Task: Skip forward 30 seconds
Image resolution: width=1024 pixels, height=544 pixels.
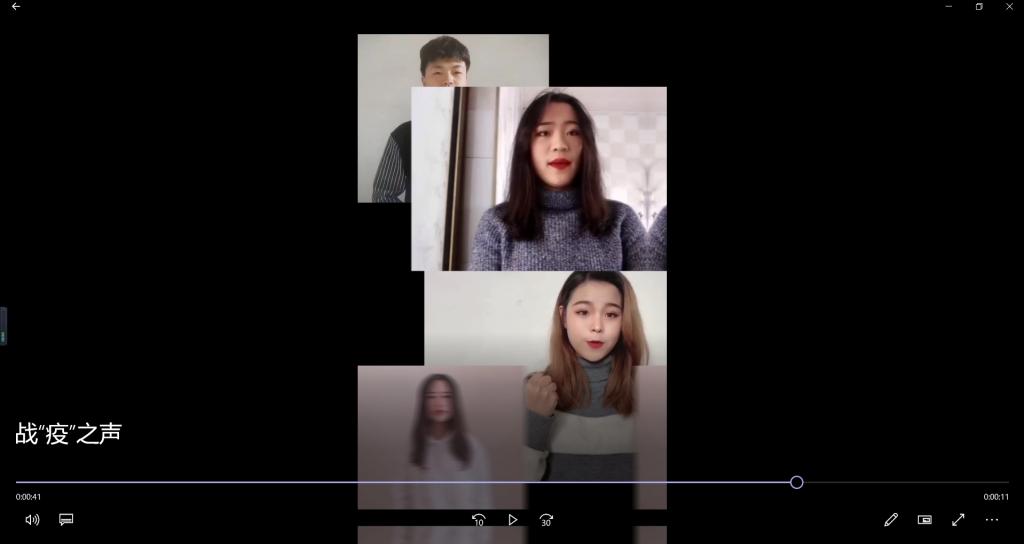Action: click(546, 520)
